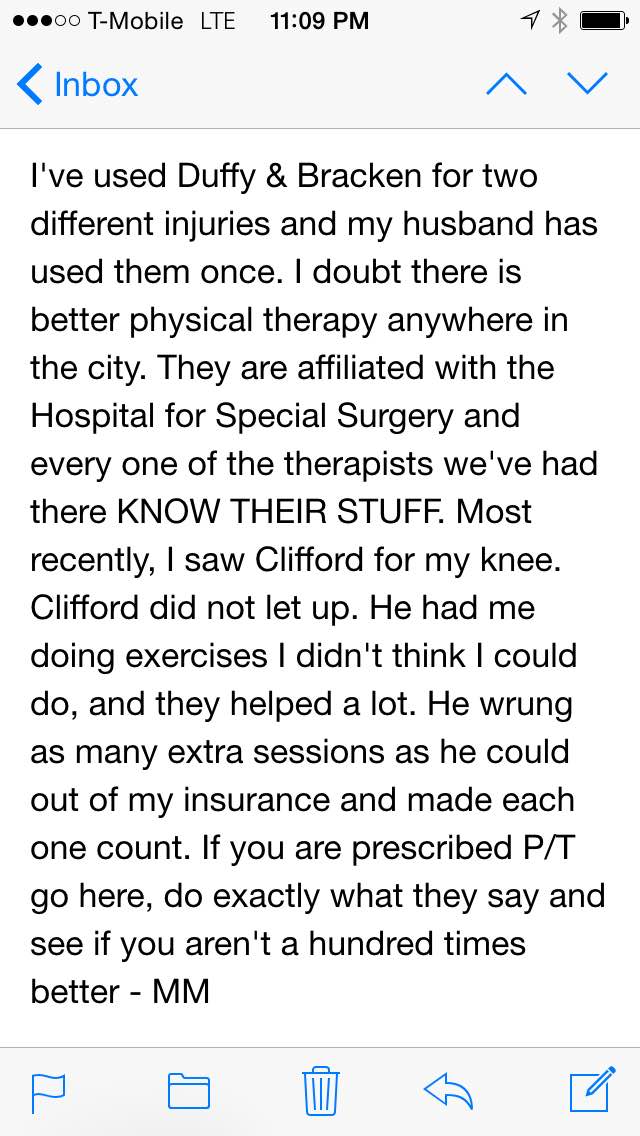Flag this email

pos(48,1091)
